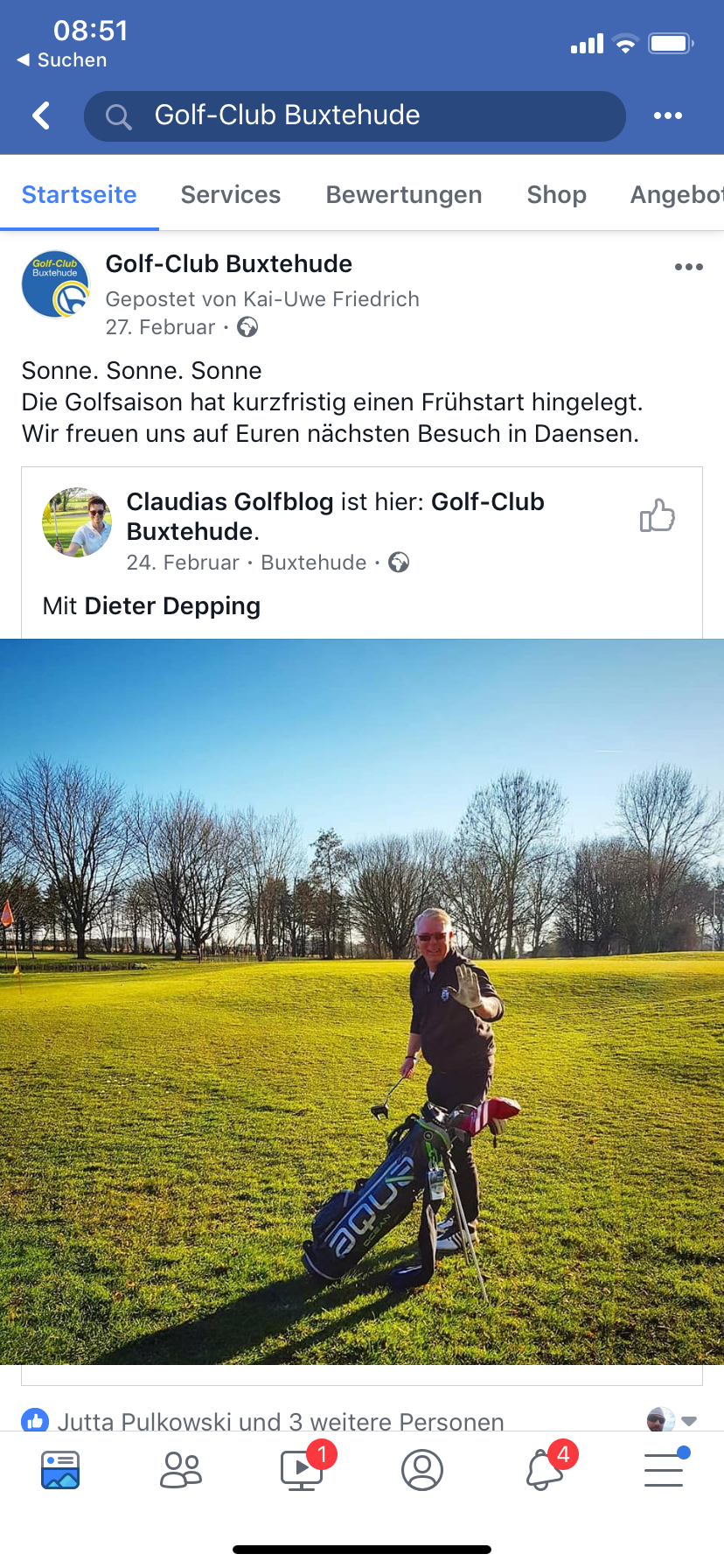View the golfer photo in full
Viewport: 724px width, 1568px height.
[x=362, y=1001]
